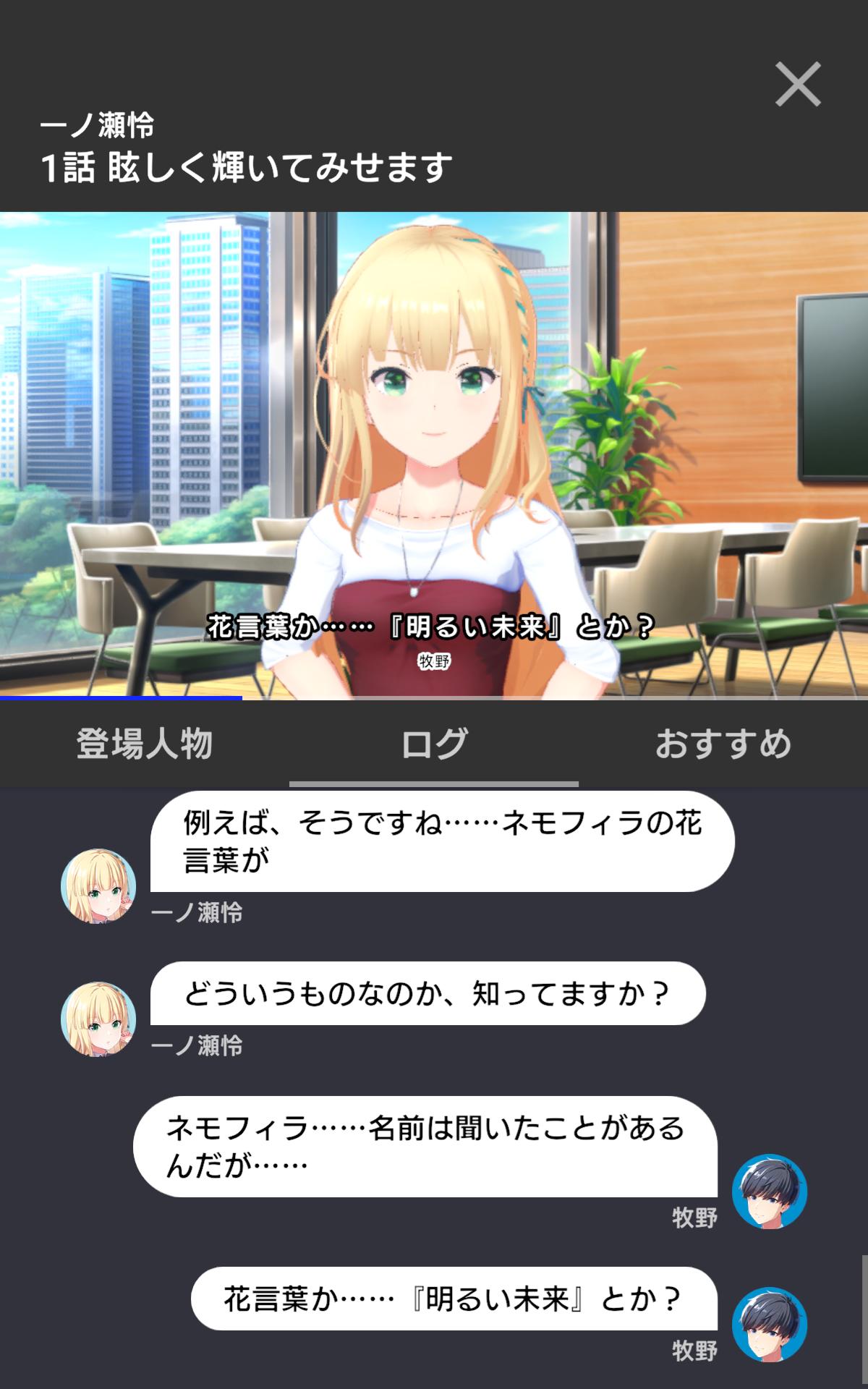Image resolution: width=868 pixels, height=1389 pixels.
Task: Jump to log line ネモフィラ……名前は聞いたことがあるんだが
Action: [x=425, y=1146]
